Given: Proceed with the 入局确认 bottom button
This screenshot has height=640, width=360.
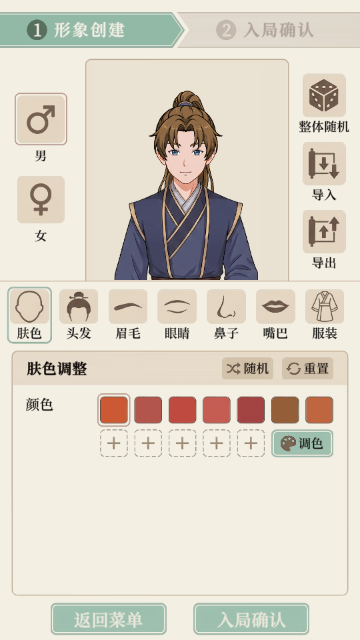Looking at the screenshot, I should click(x=251, y=620).
